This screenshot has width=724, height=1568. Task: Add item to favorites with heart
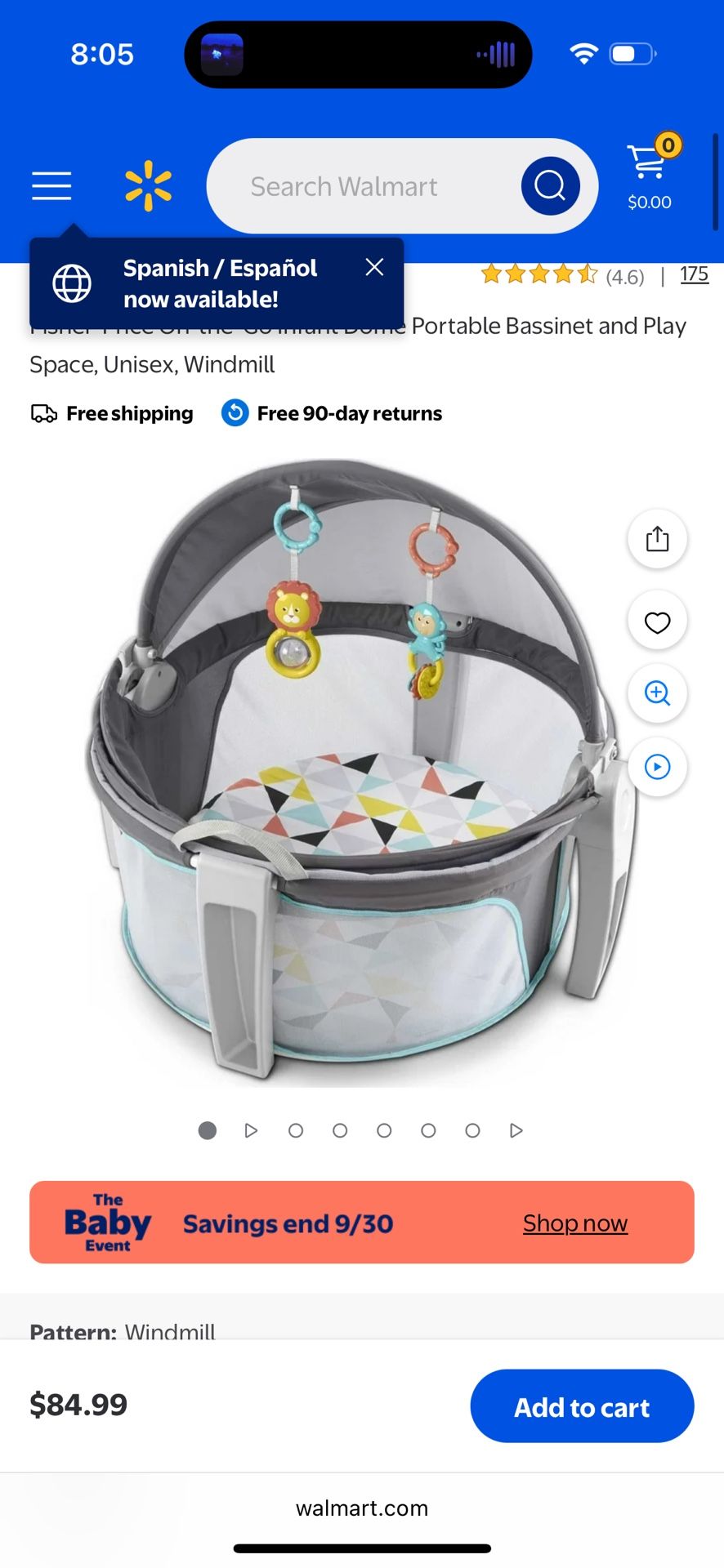pos(657,622)
